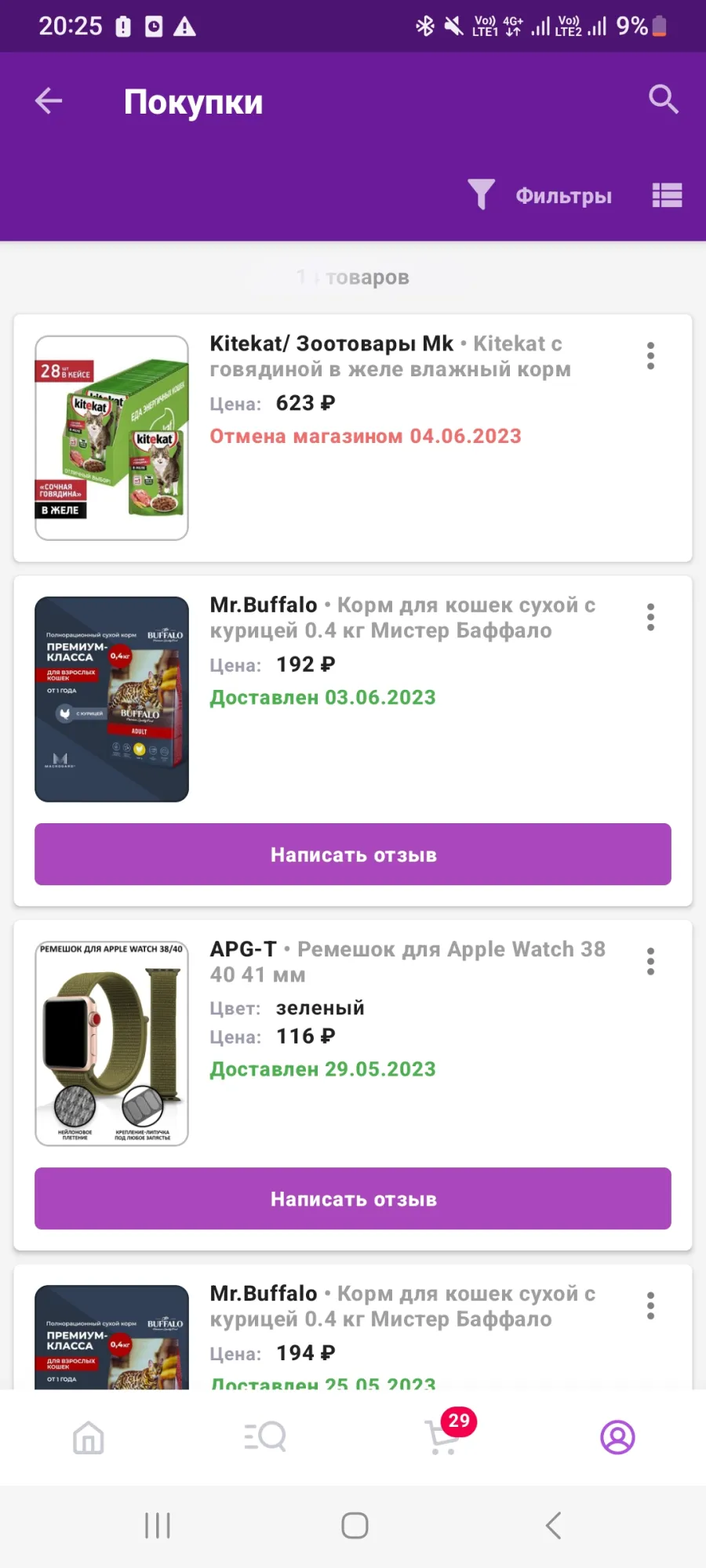Open overflow menu for the Kitekat item

click(650, 356)
